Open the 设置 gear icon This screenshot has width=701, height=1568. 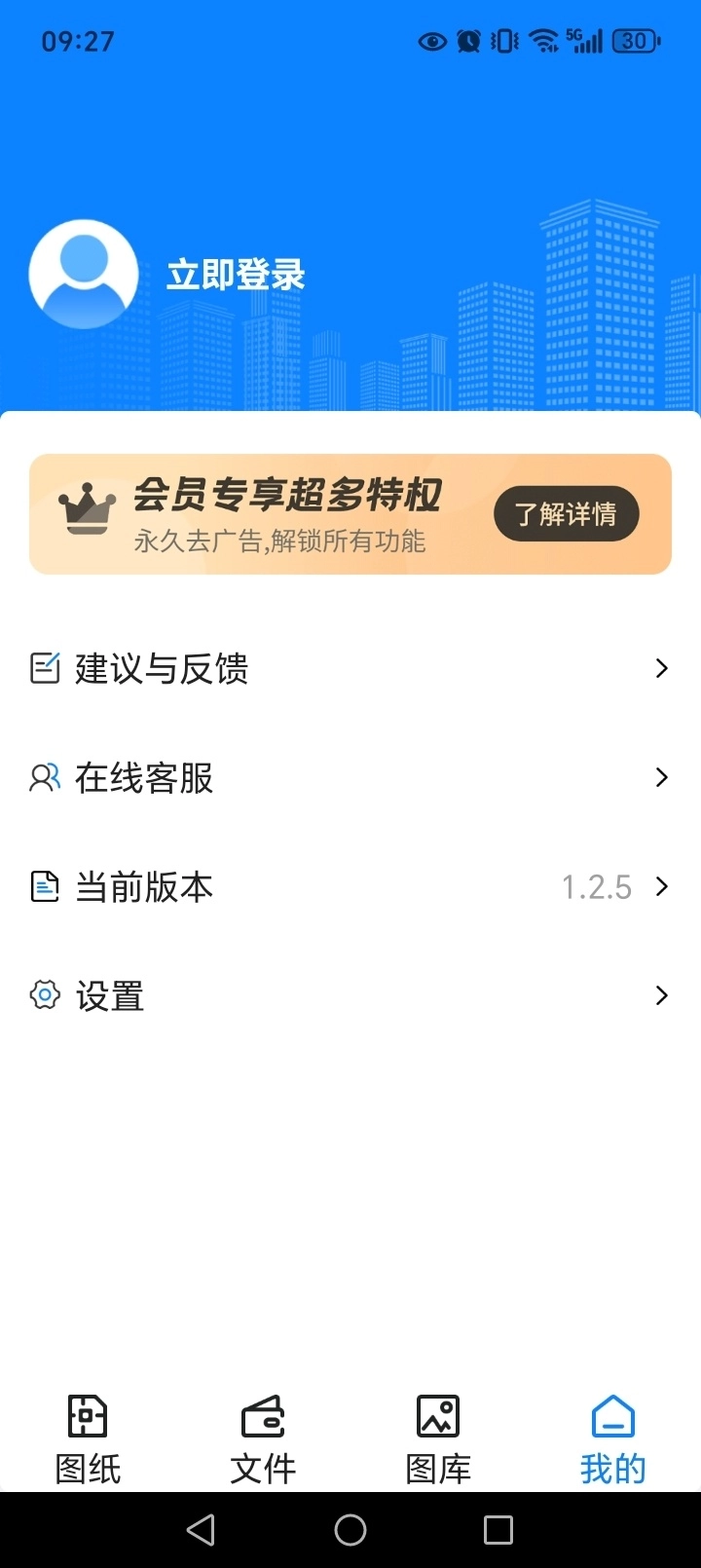(x=44, y=995)
